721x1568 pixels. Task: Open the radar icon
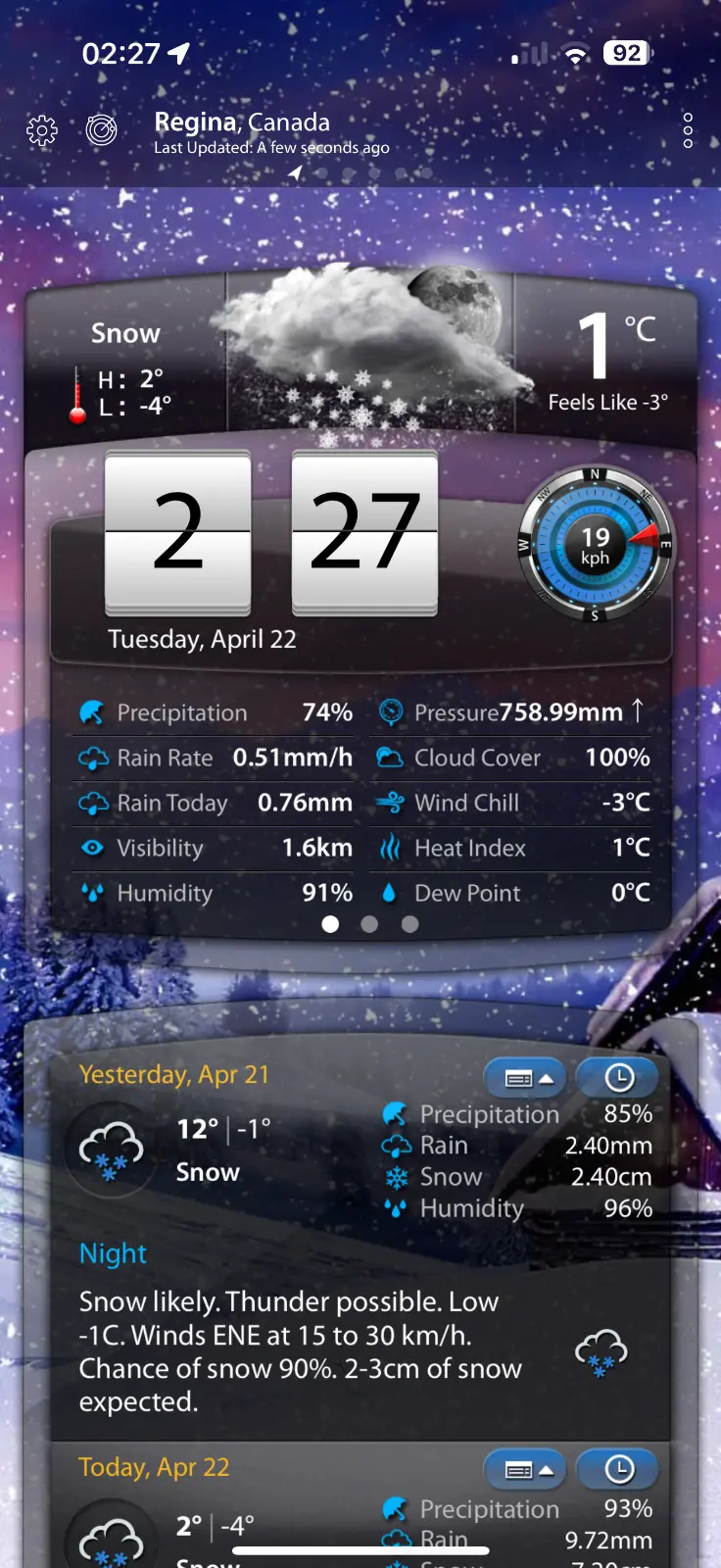pos(101,129)
